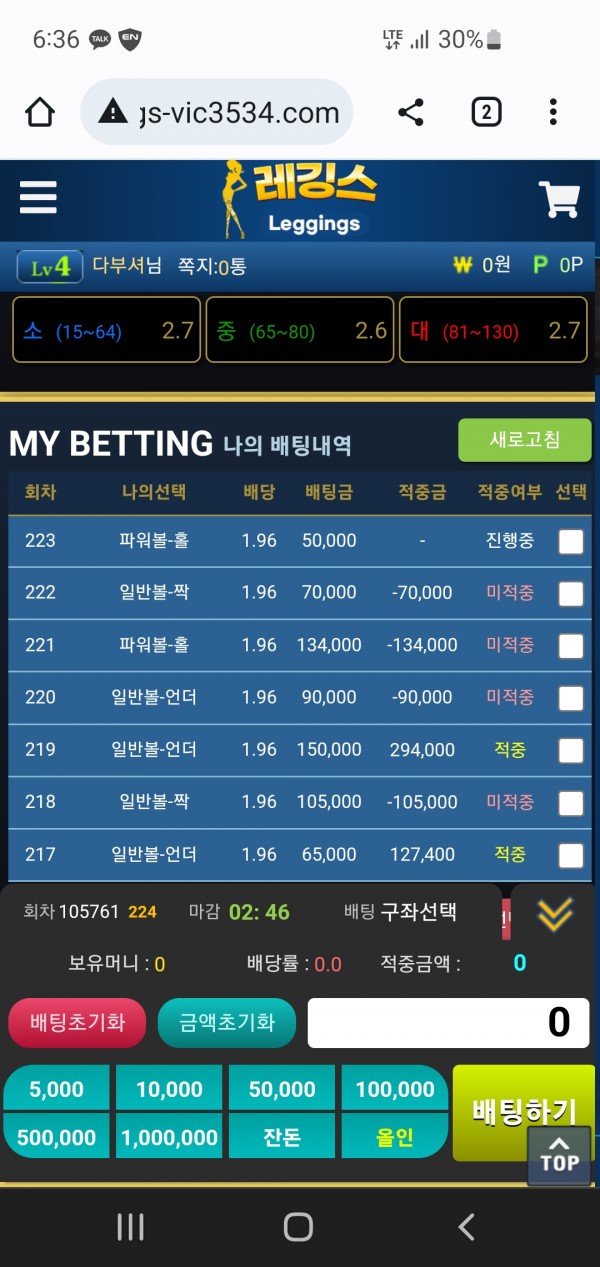Jump to top with TOP button
The image size is (600, 1267).
[x=559, y=1155]
